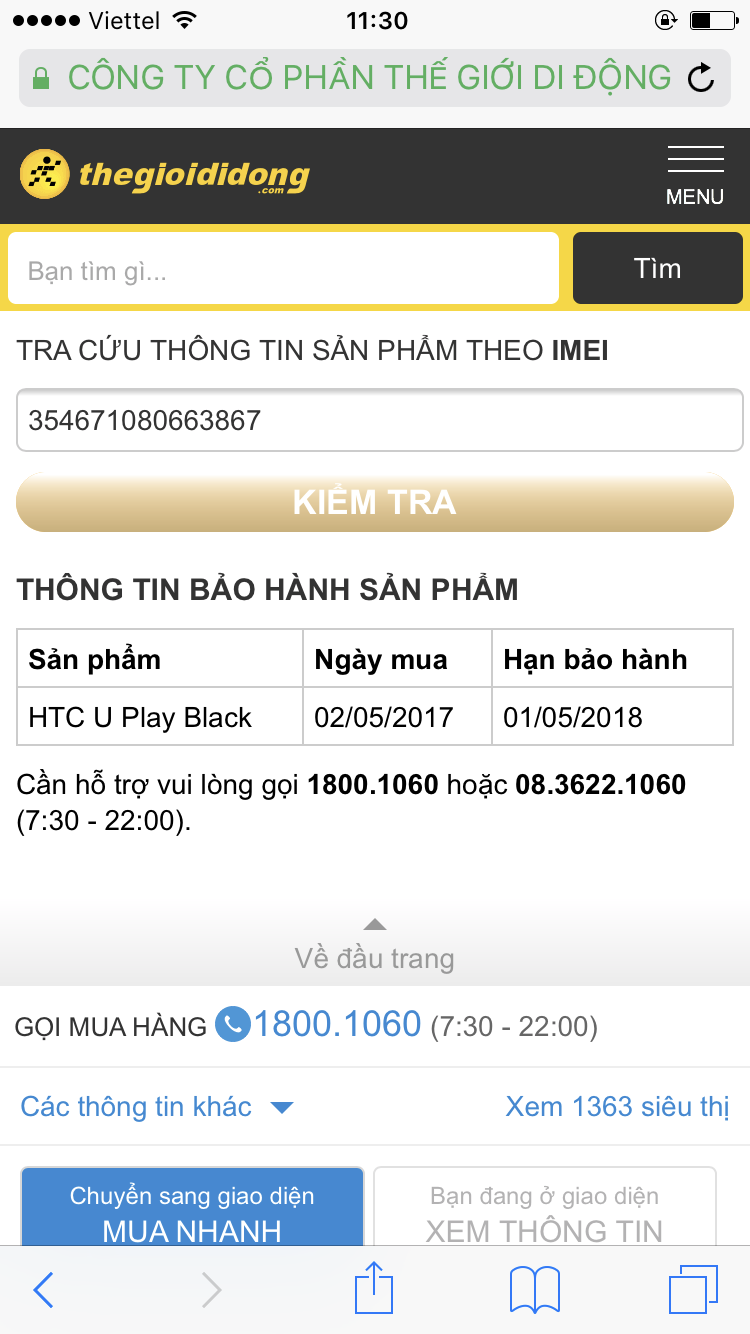Expand 'Các thông tin khác' dropdown
The width and height of the screenshot is (750, 1334).
coord(156,1107)
